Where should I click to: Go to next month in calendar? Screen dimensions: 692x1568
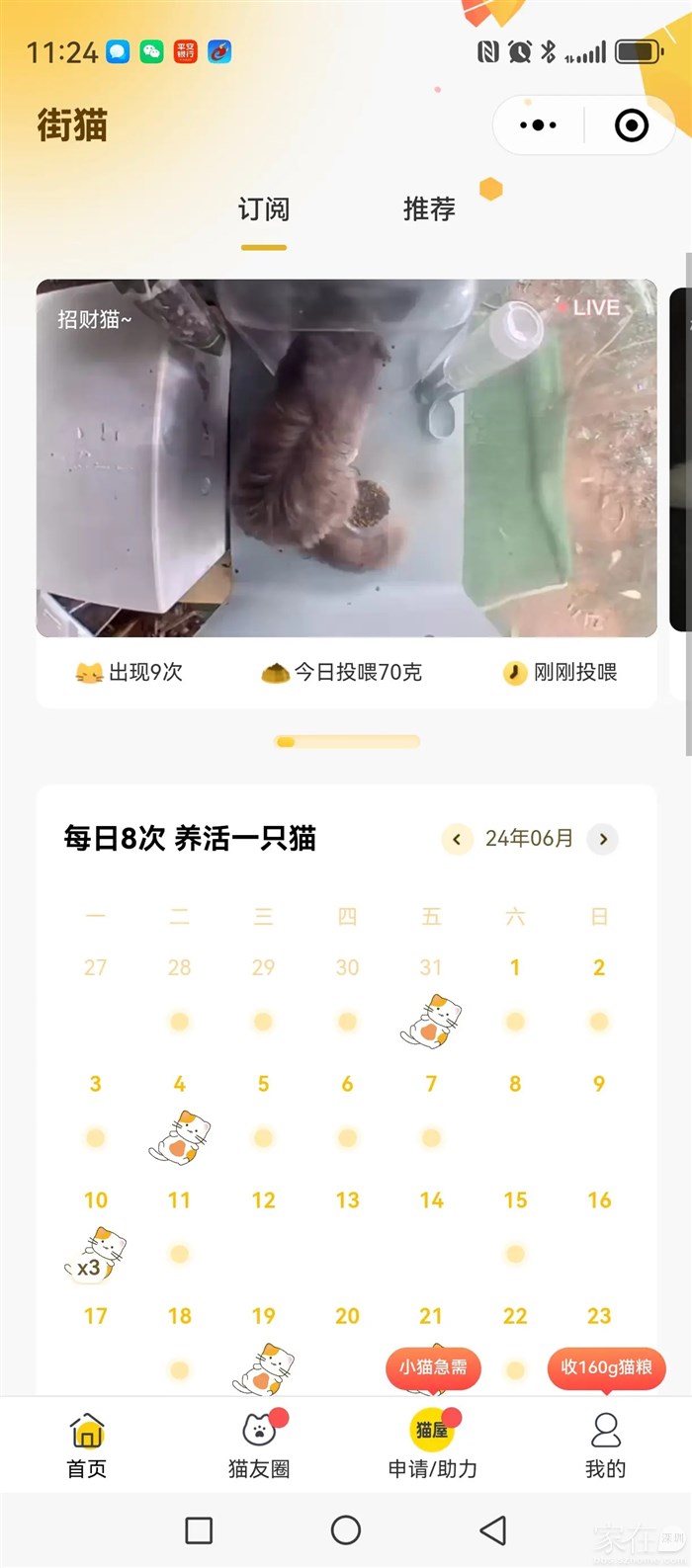click(603, 839)
